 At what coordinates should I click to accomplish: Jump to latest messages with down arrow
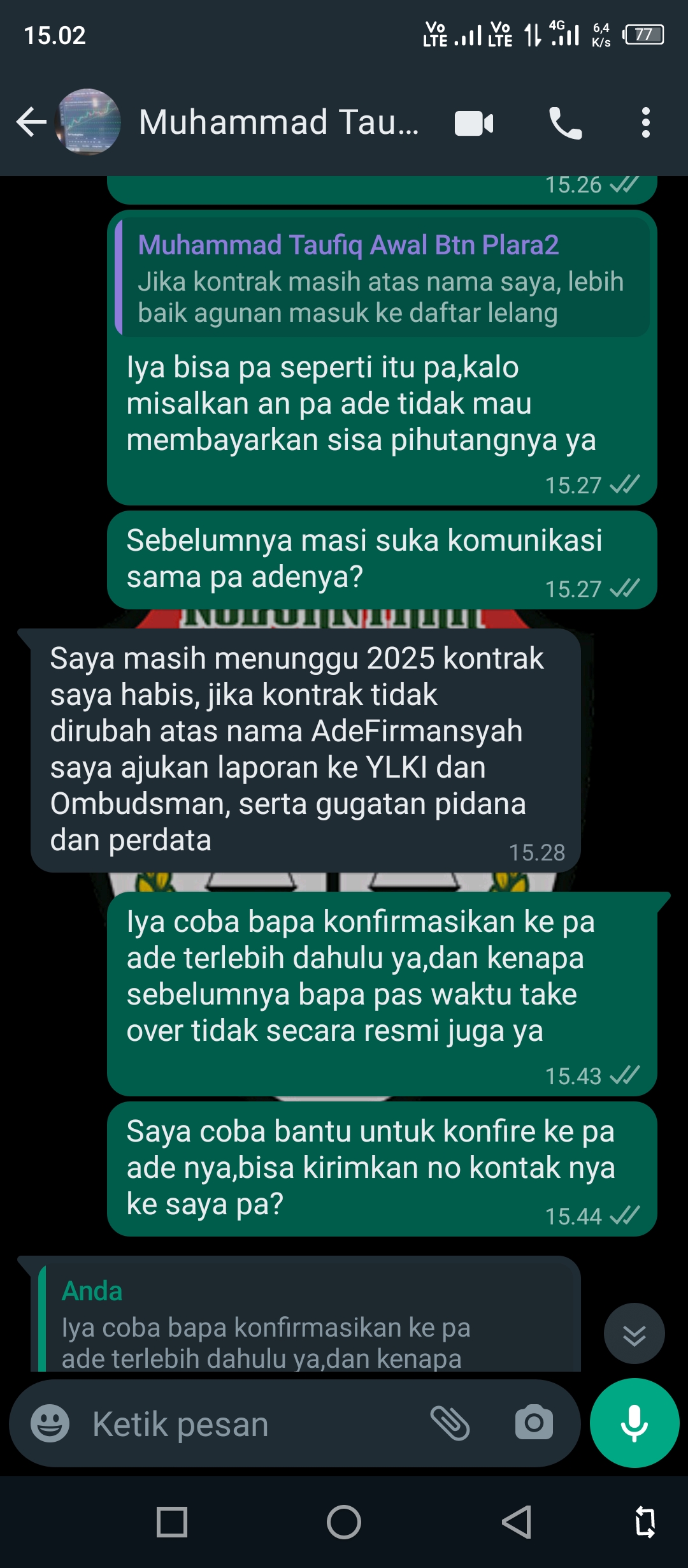634,1334
